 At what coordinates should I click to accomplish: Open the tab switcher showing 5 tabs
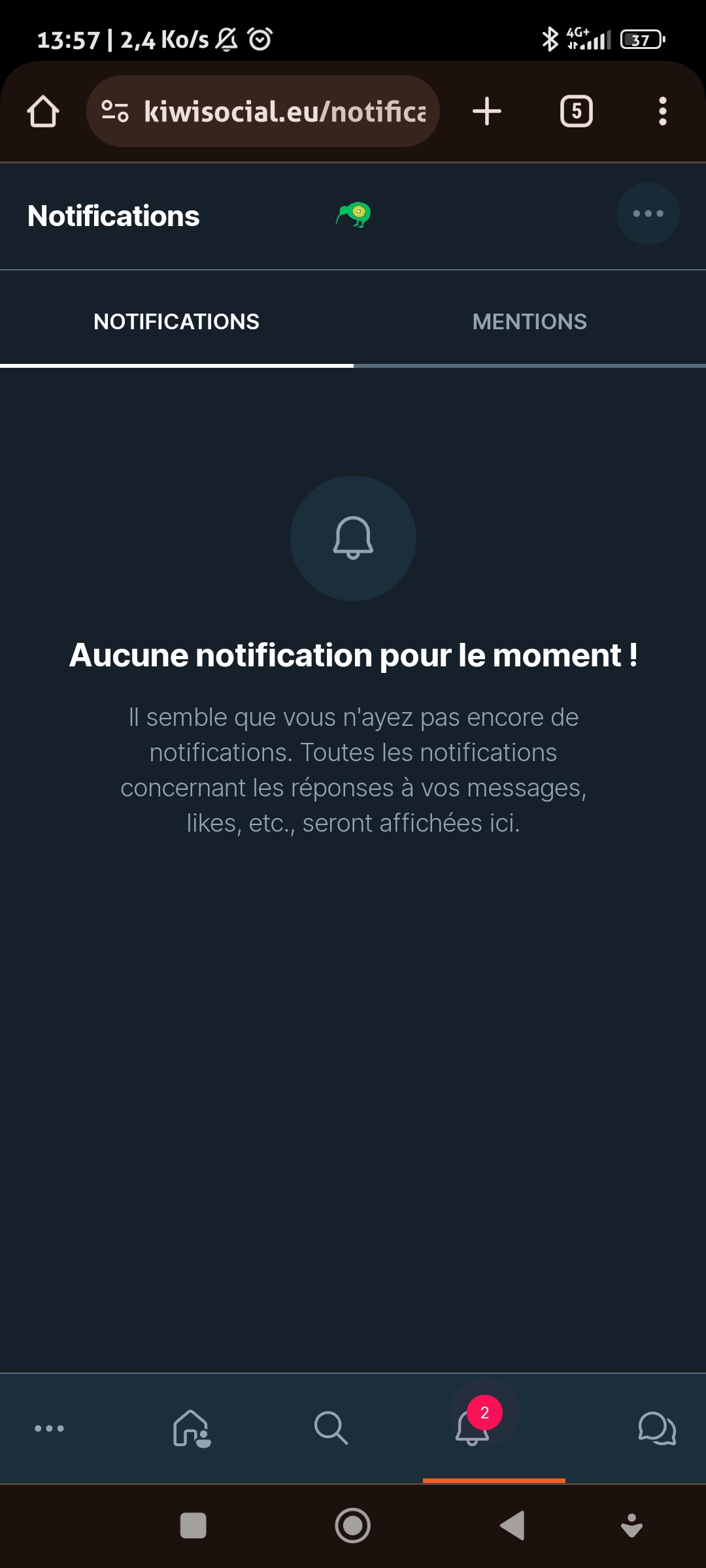coord(577,111)
